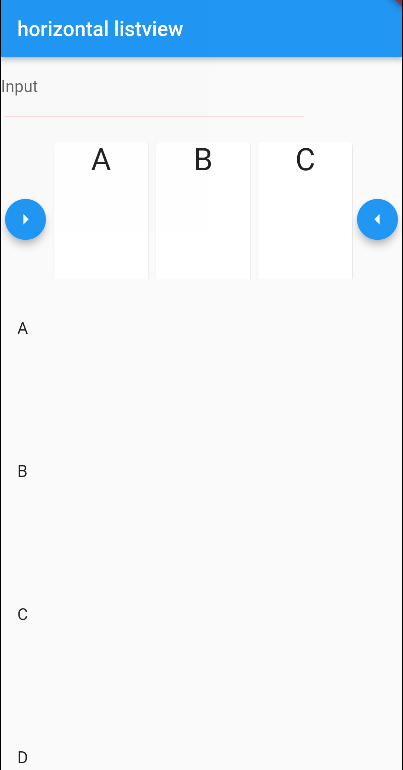Open row B in the vertical list
Image resolution: width=403 pixels, height=770 pixels.
pyautogui.click(x=202, y=471)
